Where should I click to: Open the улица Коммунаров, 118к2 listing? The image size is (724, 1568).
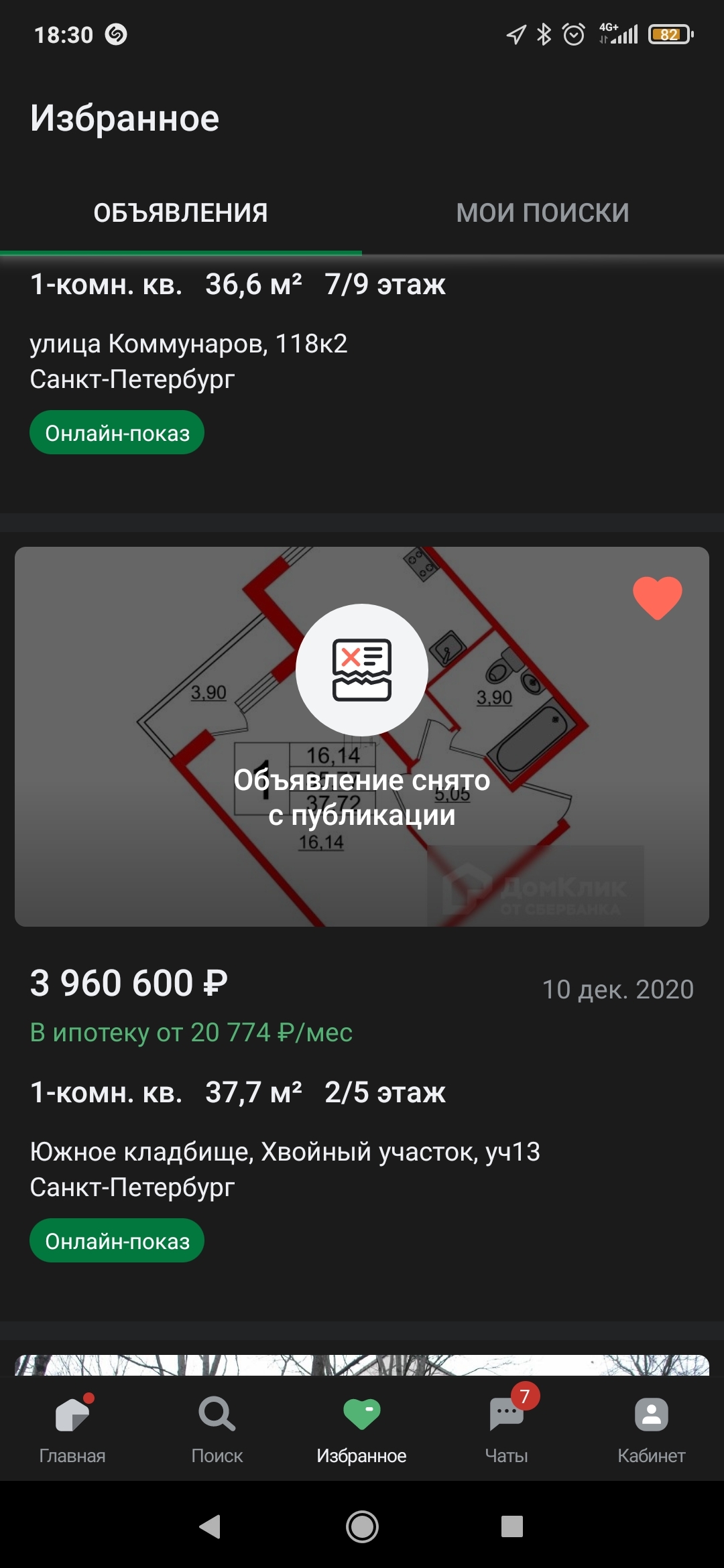click(189, 344)
